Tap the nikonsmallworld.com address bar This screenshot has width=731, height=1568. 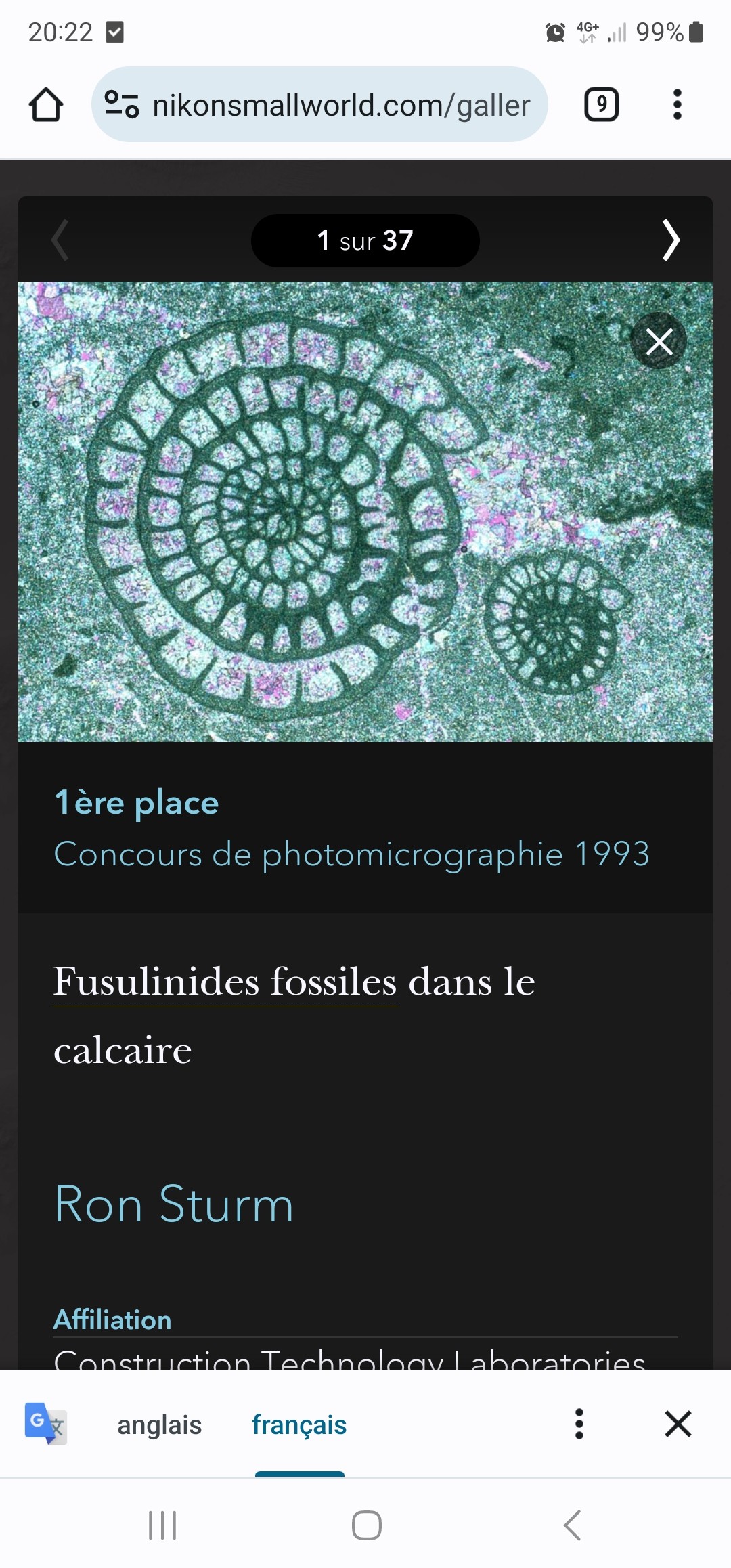pos(319,105)
